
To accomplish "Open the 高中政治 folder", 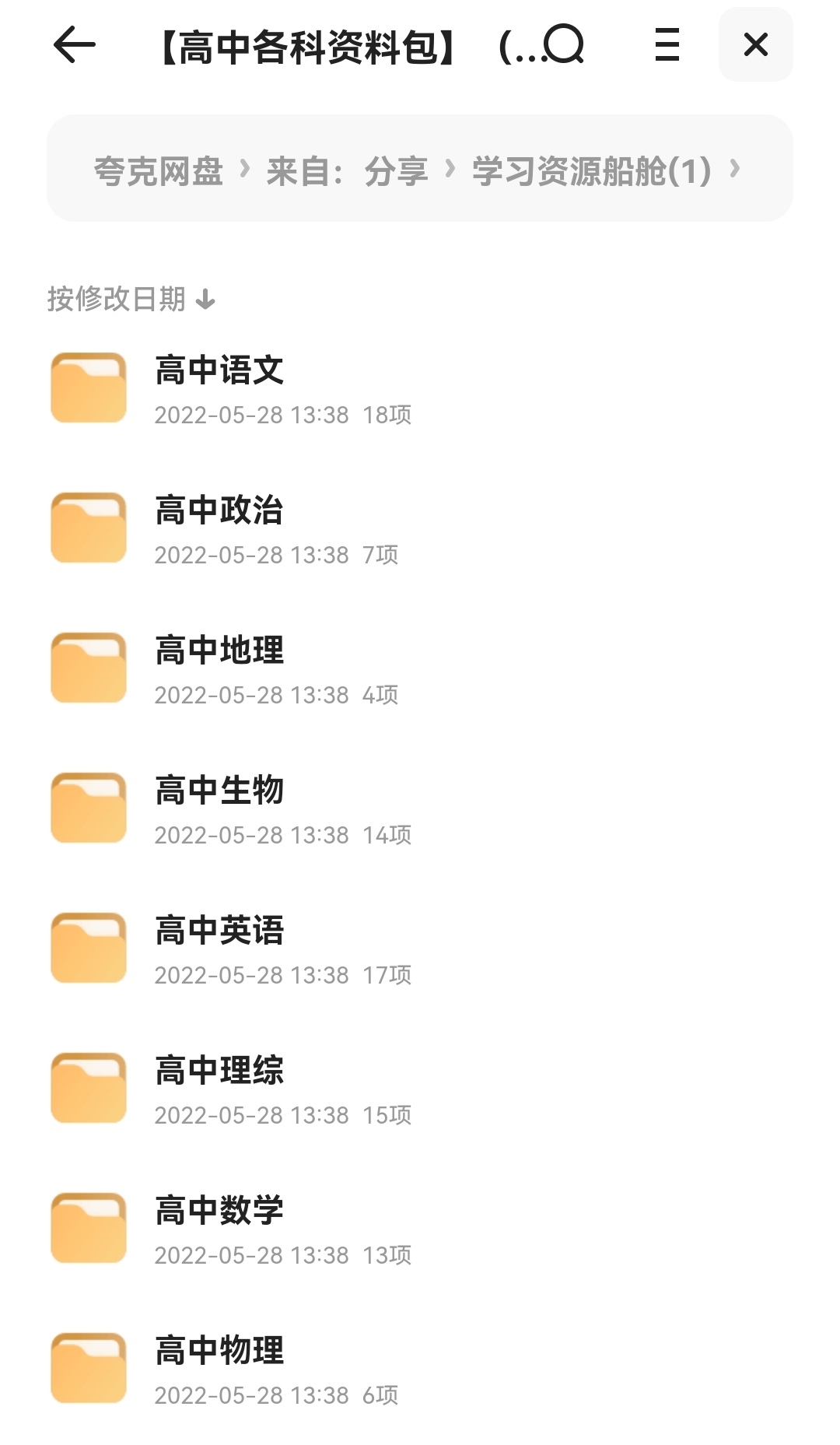I will coord(420,529).
